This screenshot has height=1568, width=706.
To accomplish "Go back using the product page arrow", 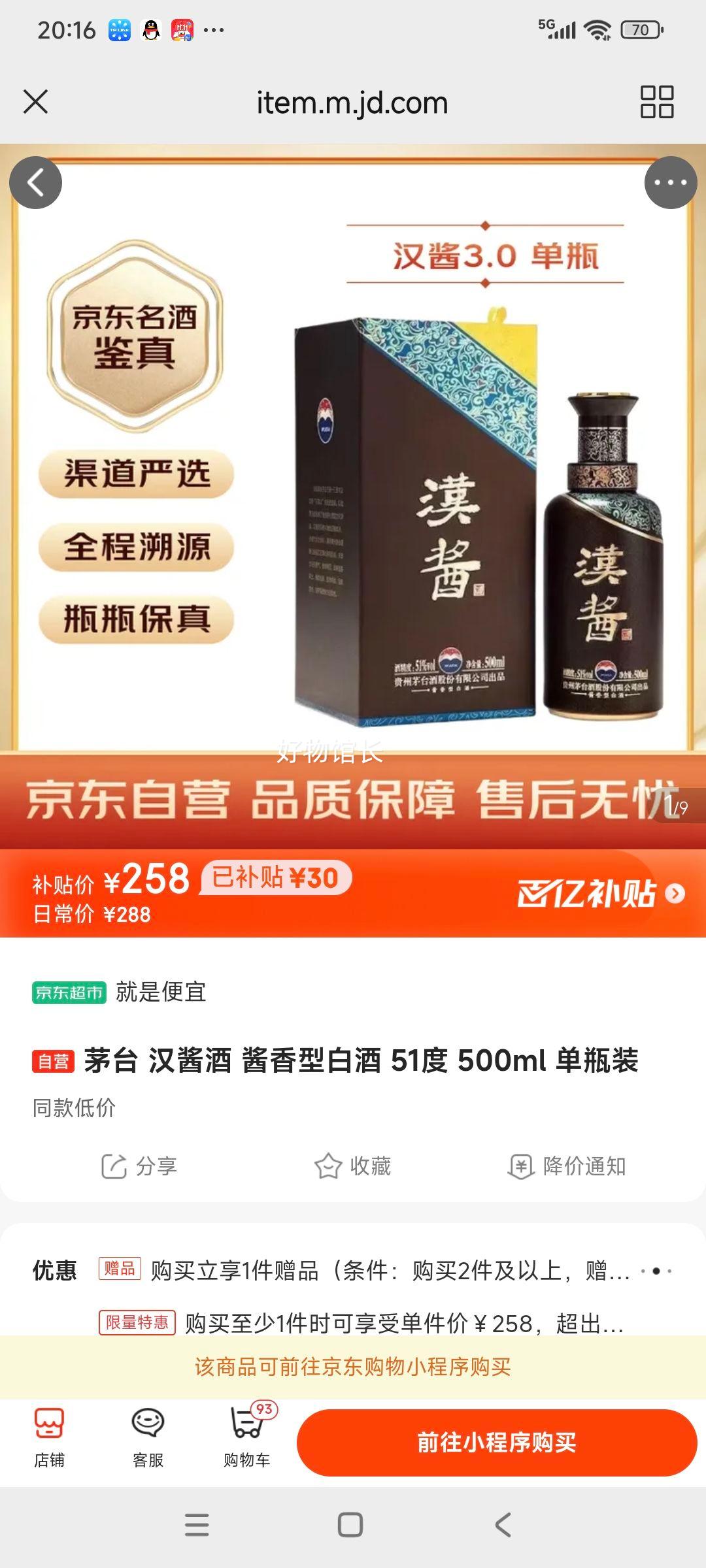I will coord(36,183).
